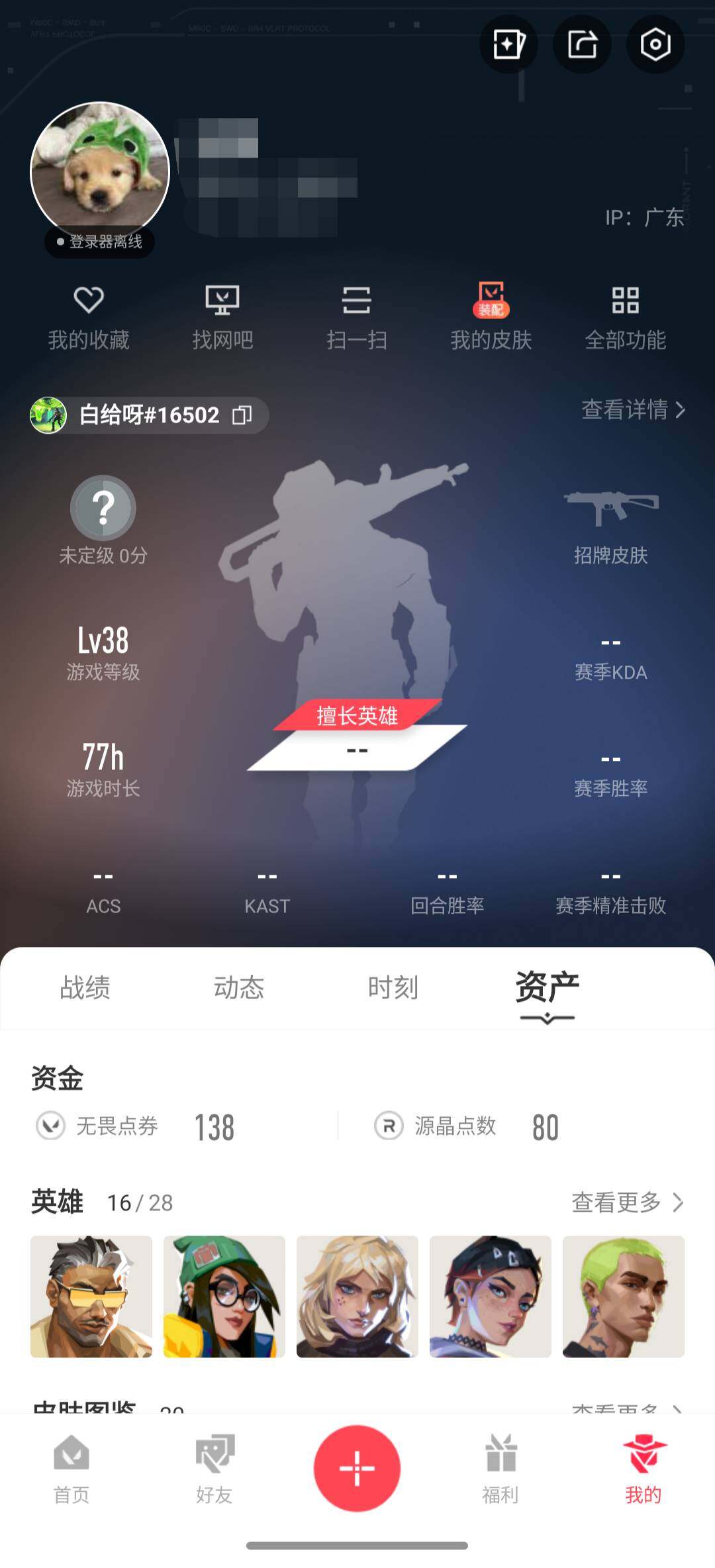This screenshot has width=715, height=1568.
Task: Expand 查看详情 for game profile
Action: pyautogui.click(x=631, y=411)
